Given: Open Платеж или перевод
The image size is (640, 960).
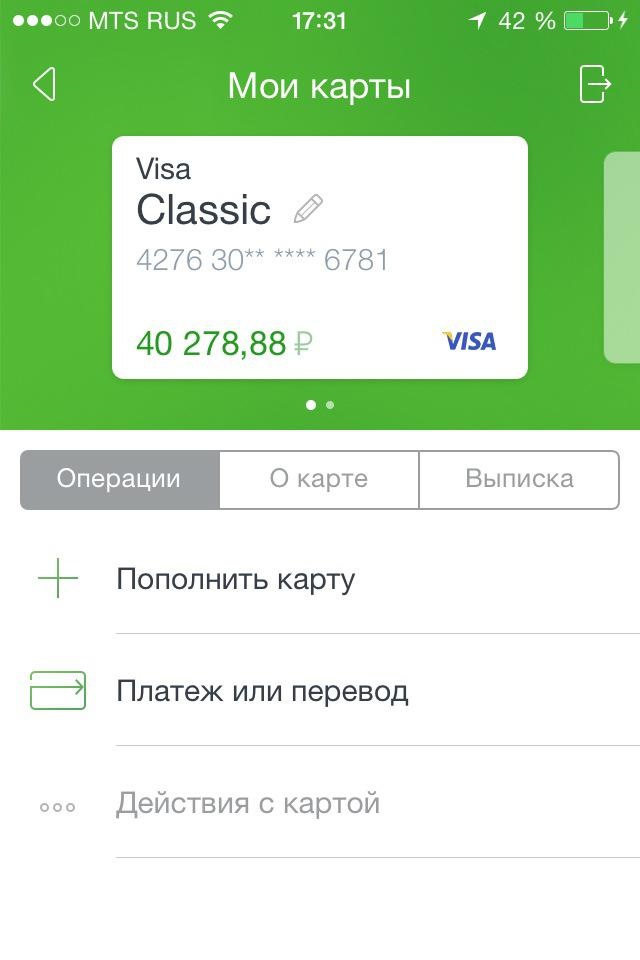Looking at the screenshot, I should tap(262, 691).
